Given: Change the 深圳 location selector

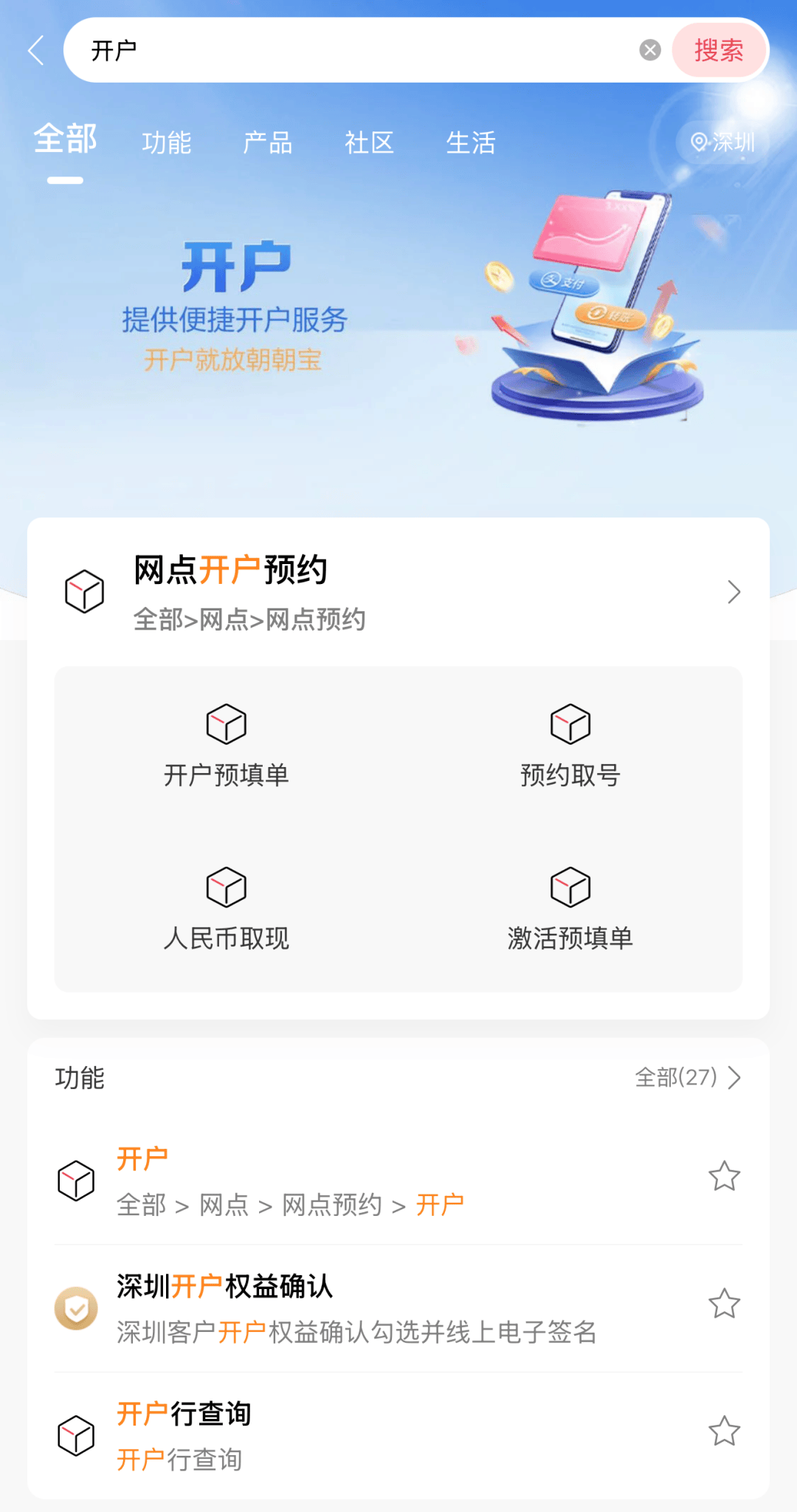Looking at the screenshot, I should 722,142.
